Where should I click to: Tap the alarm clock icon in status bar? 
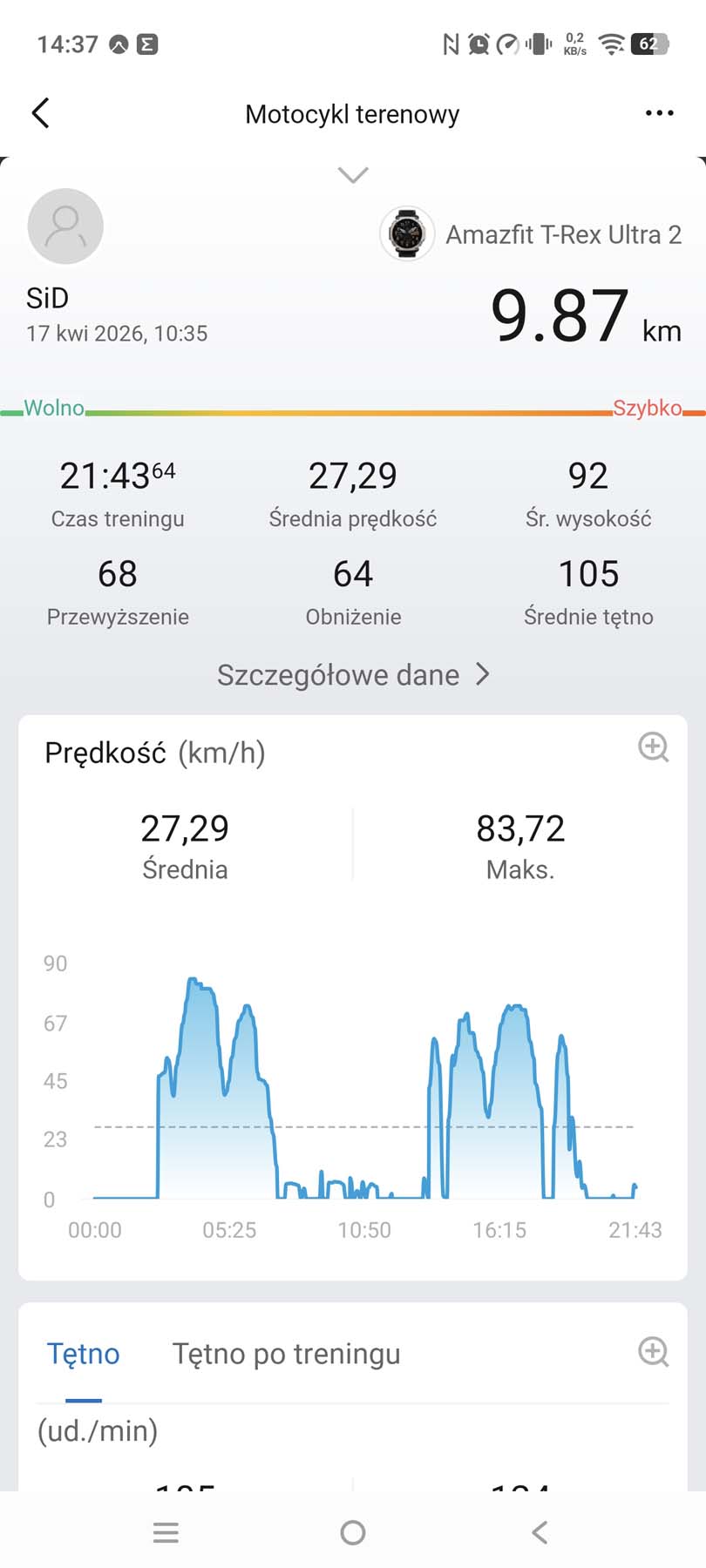click(x=479, y=44)
